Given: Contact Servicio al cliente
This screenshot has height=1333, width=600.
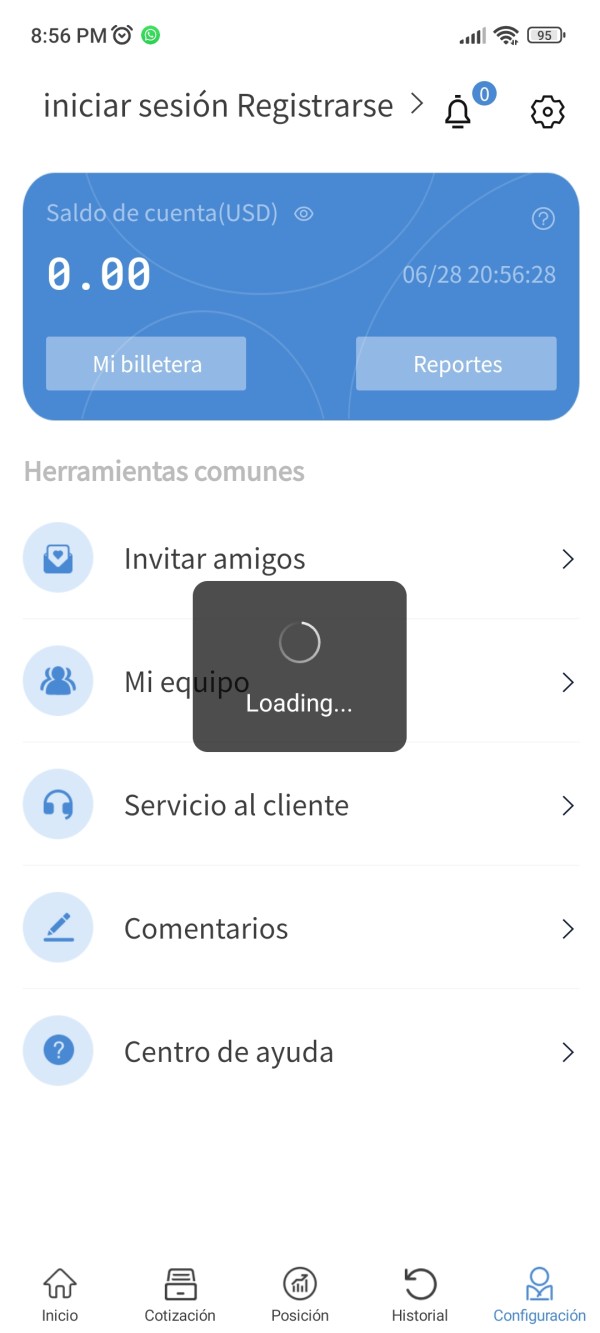Looking at the screenshot, I should click(x=300, y=805).
